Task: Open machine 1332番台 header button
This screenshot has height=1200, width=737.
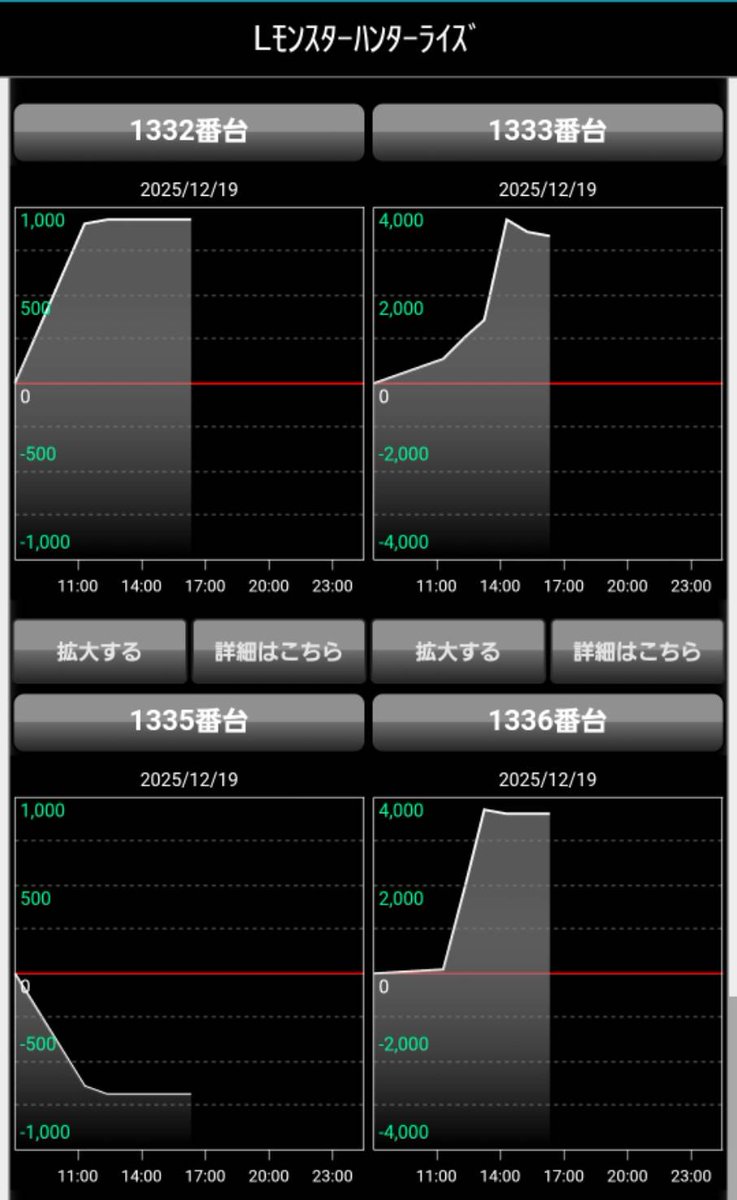Action: [189, 131]
